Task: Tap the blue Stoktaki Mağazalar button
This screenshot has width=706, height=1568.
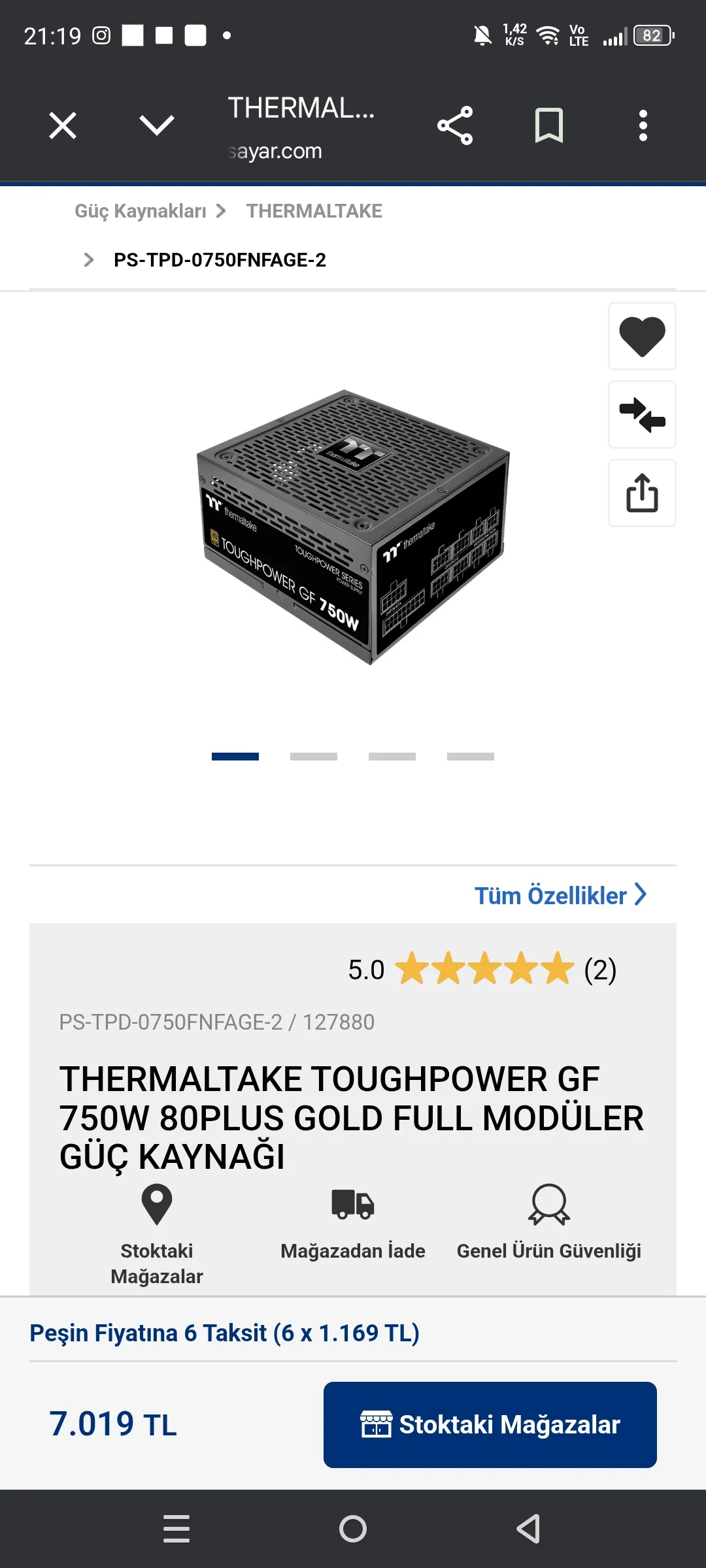Action: 490,1425
